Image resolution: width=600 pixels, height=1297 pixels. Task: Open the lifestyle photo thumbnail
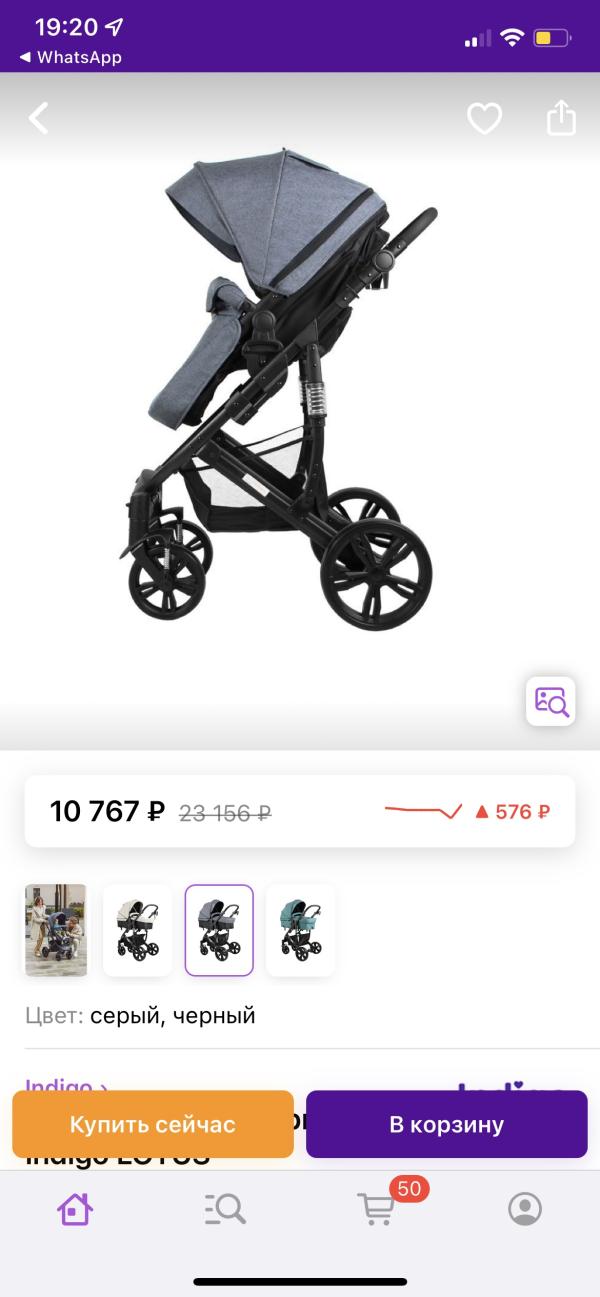click(x=56, y=930)
